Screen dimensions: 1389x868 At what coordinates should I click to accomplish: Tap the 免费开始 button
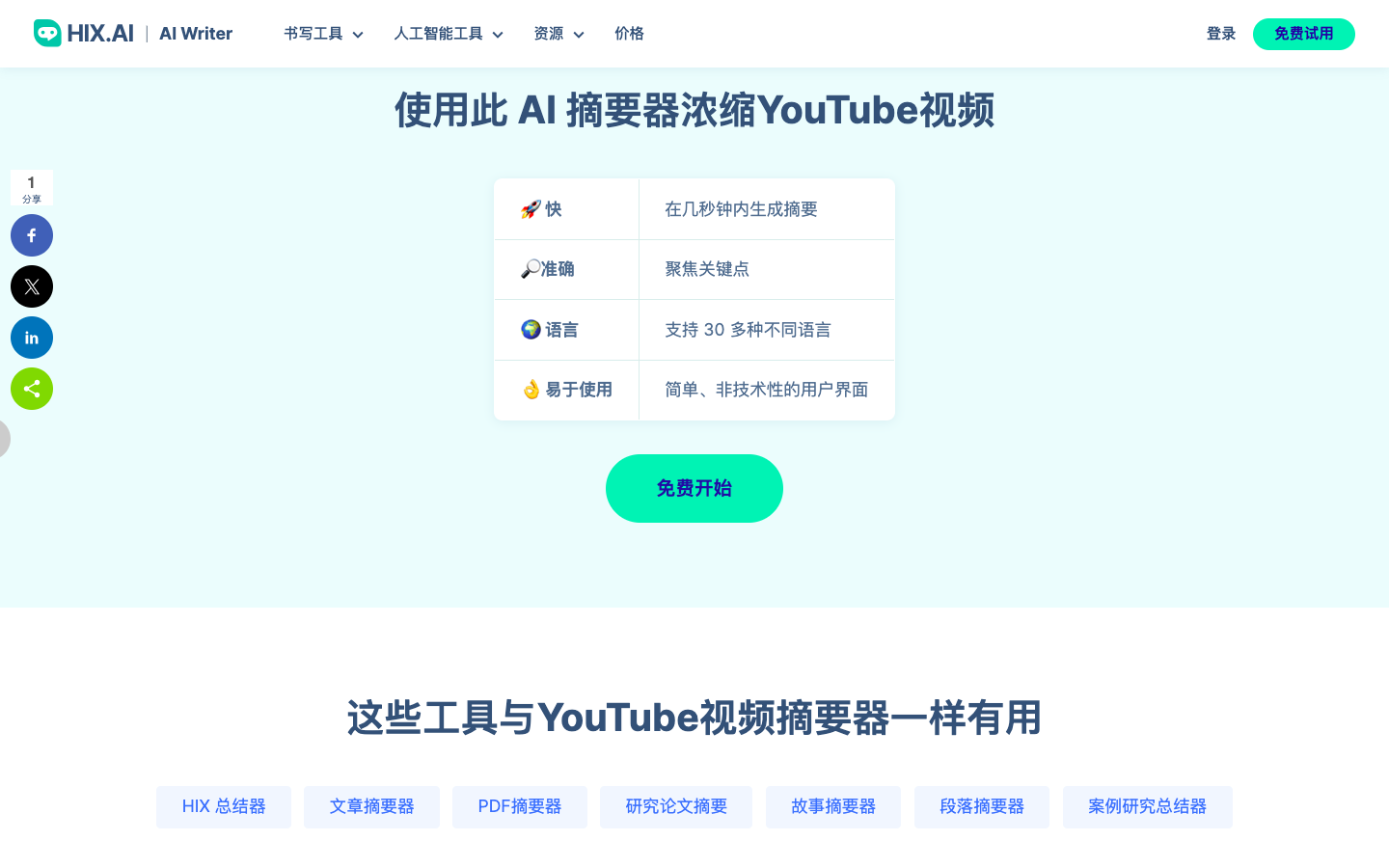694,488
